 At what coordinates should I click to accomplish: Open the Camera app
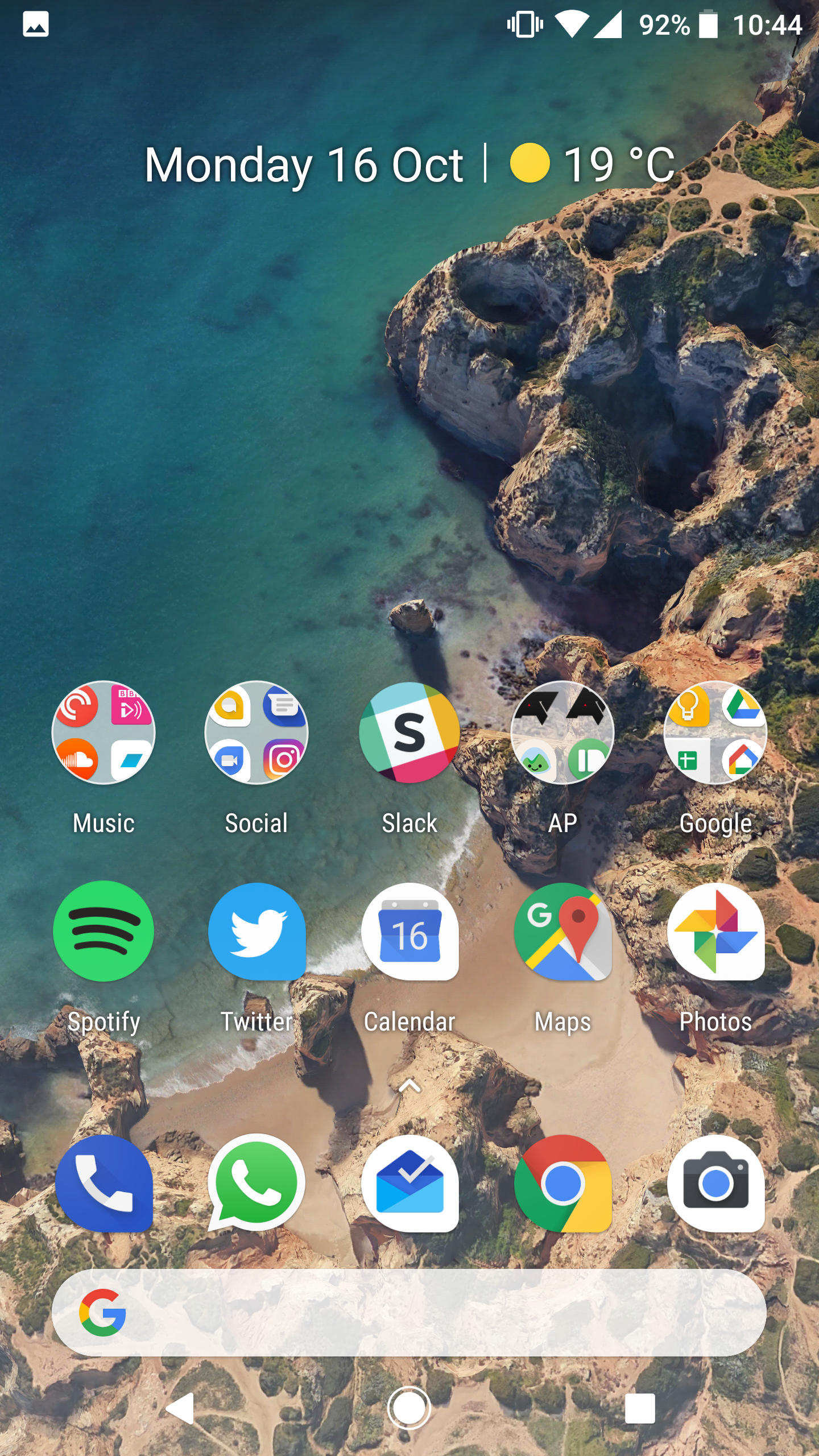(715, 1183)
